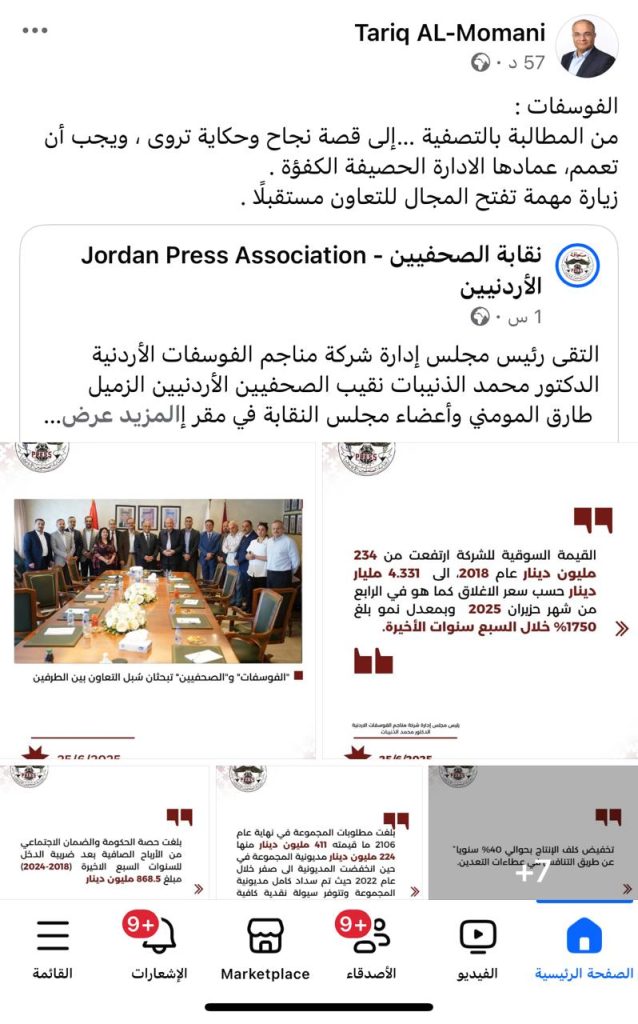Open the 411 million dinar liabilities image
Viewport: 638px width, 1024px height.
tap(319, 833)
